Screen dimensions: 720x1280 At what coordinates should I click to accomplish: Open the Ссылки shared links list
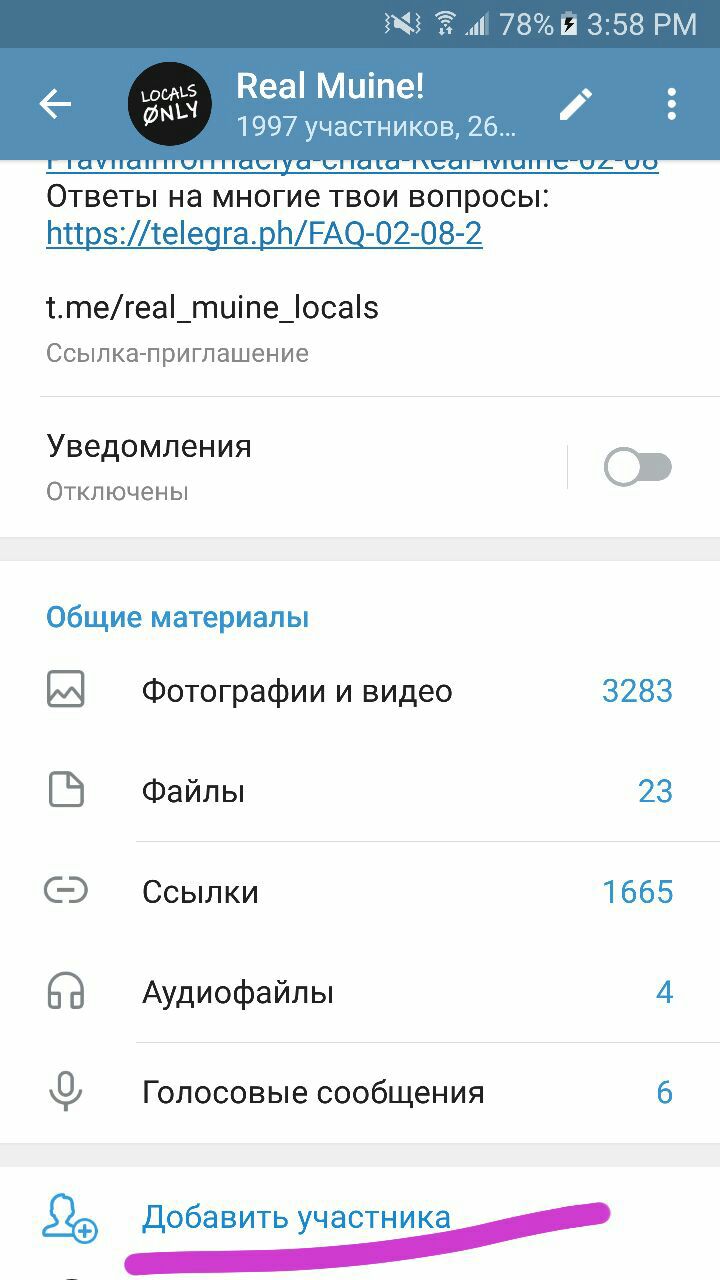360,891
